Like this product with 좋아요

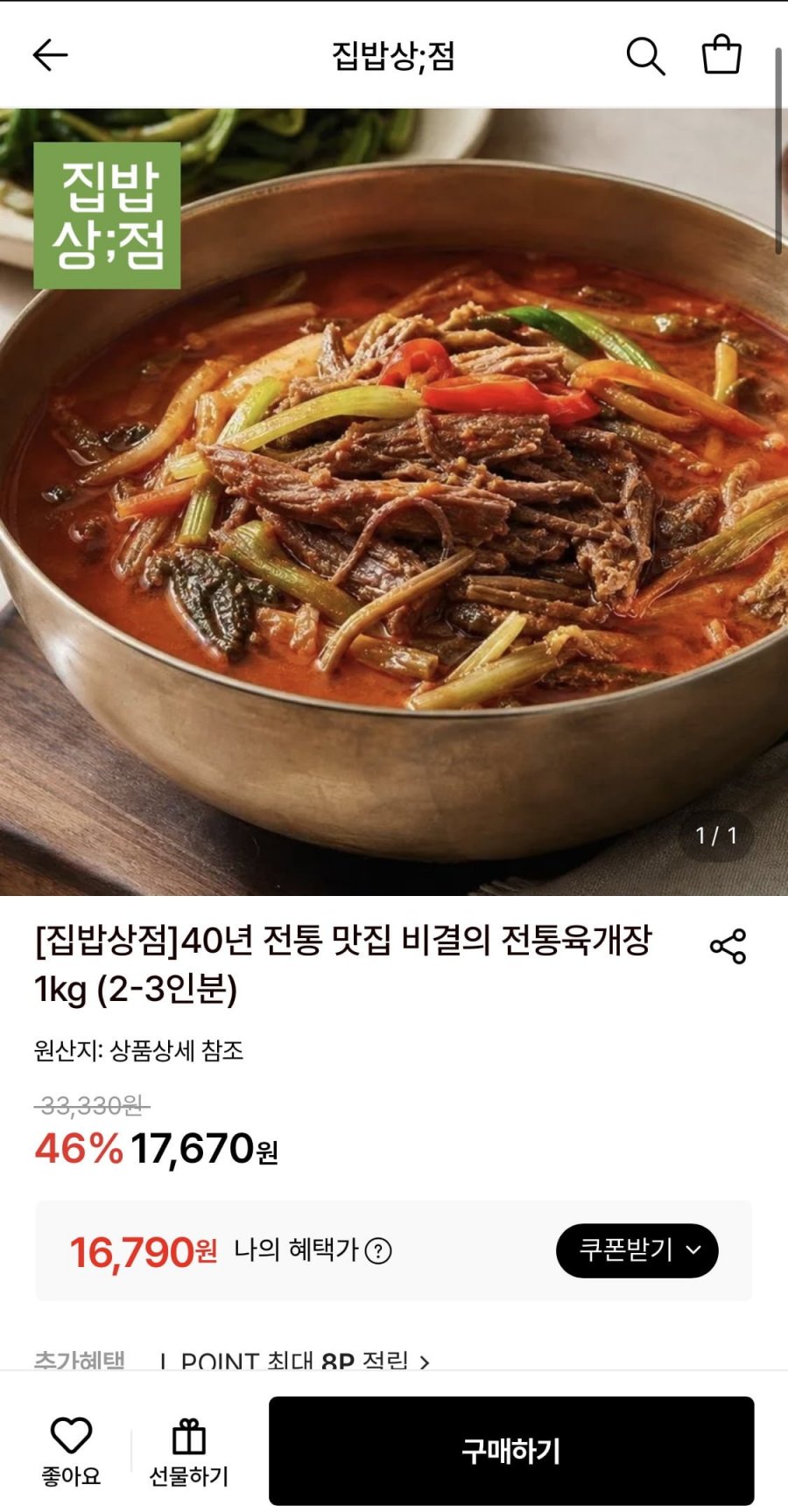tap(71, 1452)
